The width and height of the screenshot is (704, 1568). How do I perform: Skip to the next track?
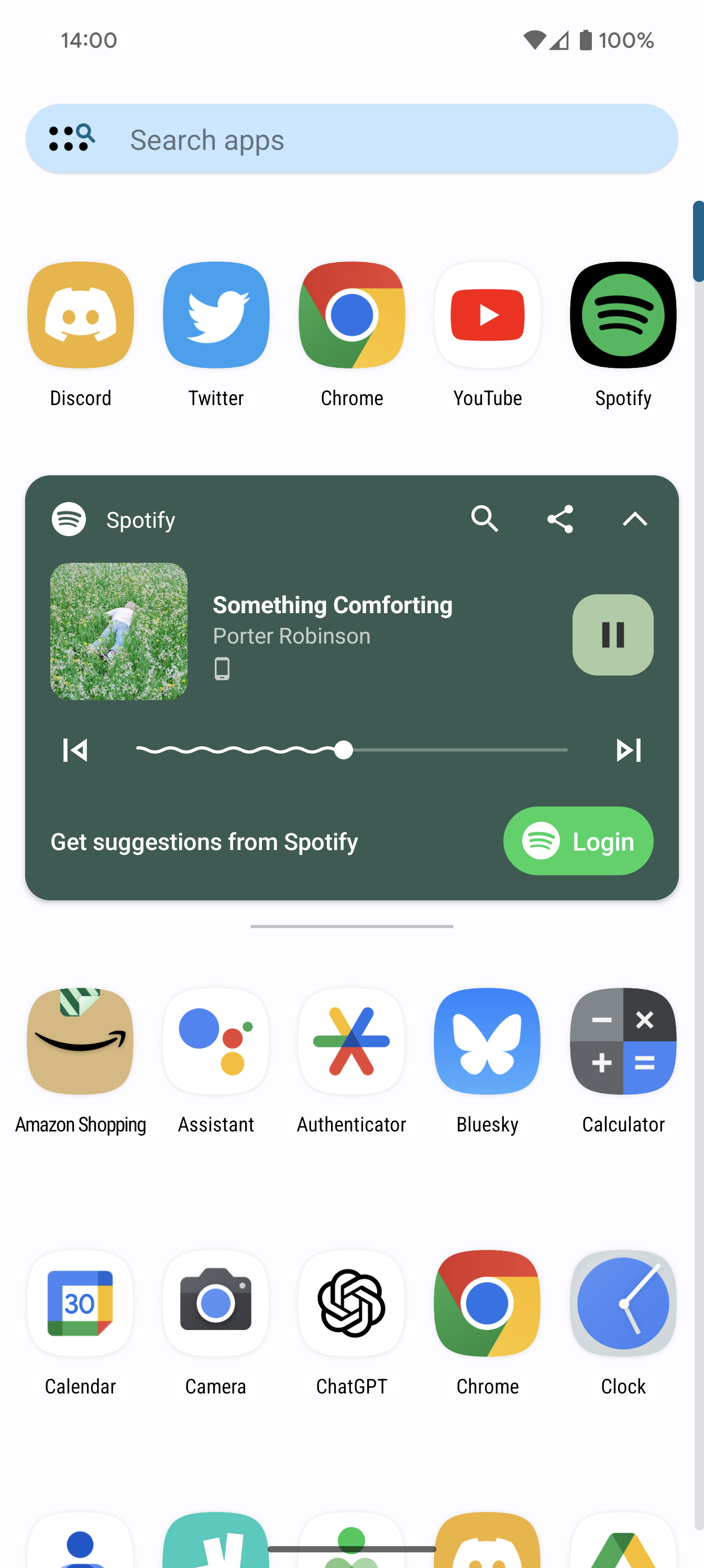[x=629, y=750]
